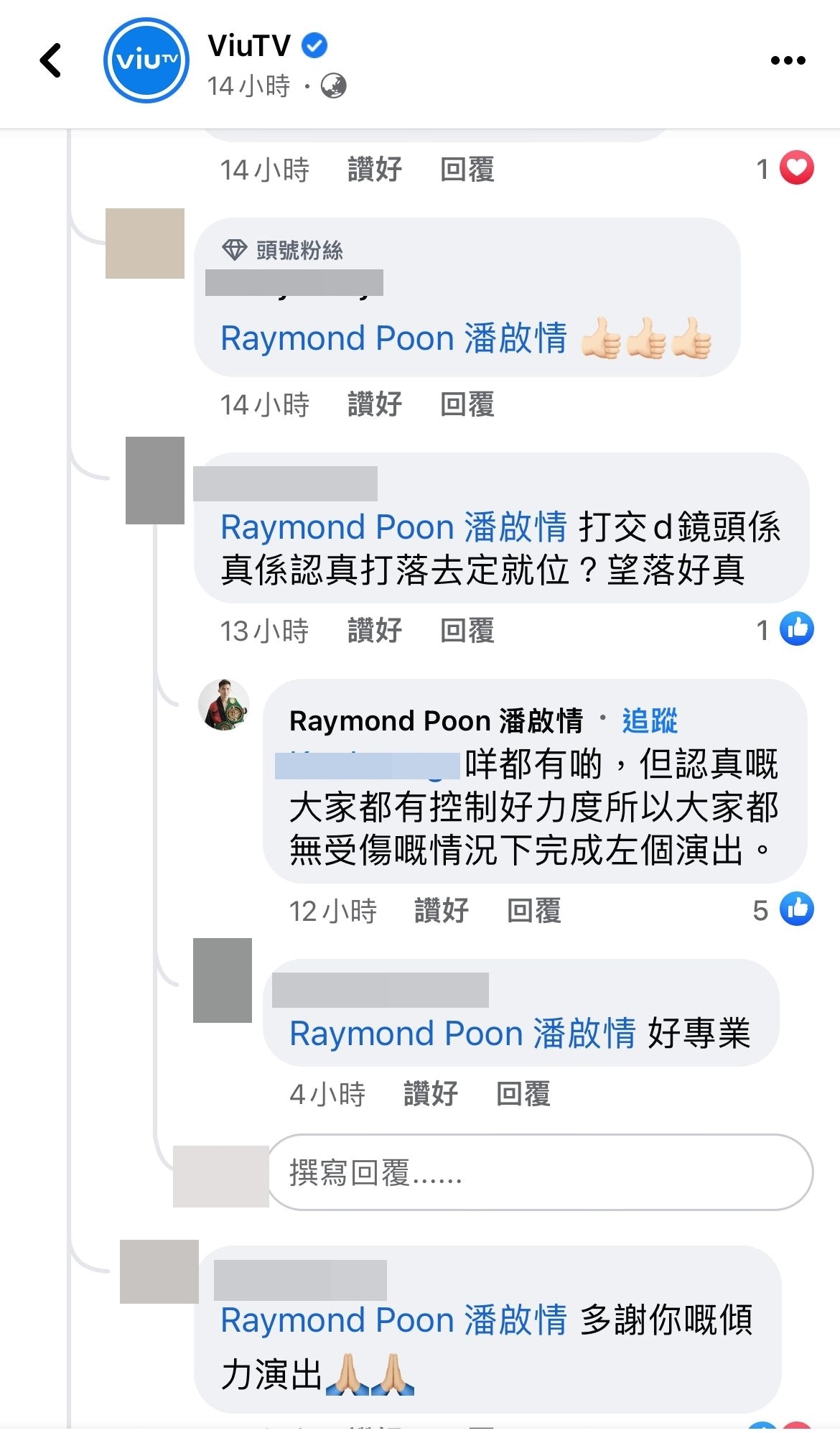The width and height of the screenshot is (840, 1433).
Task: Reply to Raymond Poon's 12小時 comment
Action: (534, 911)
